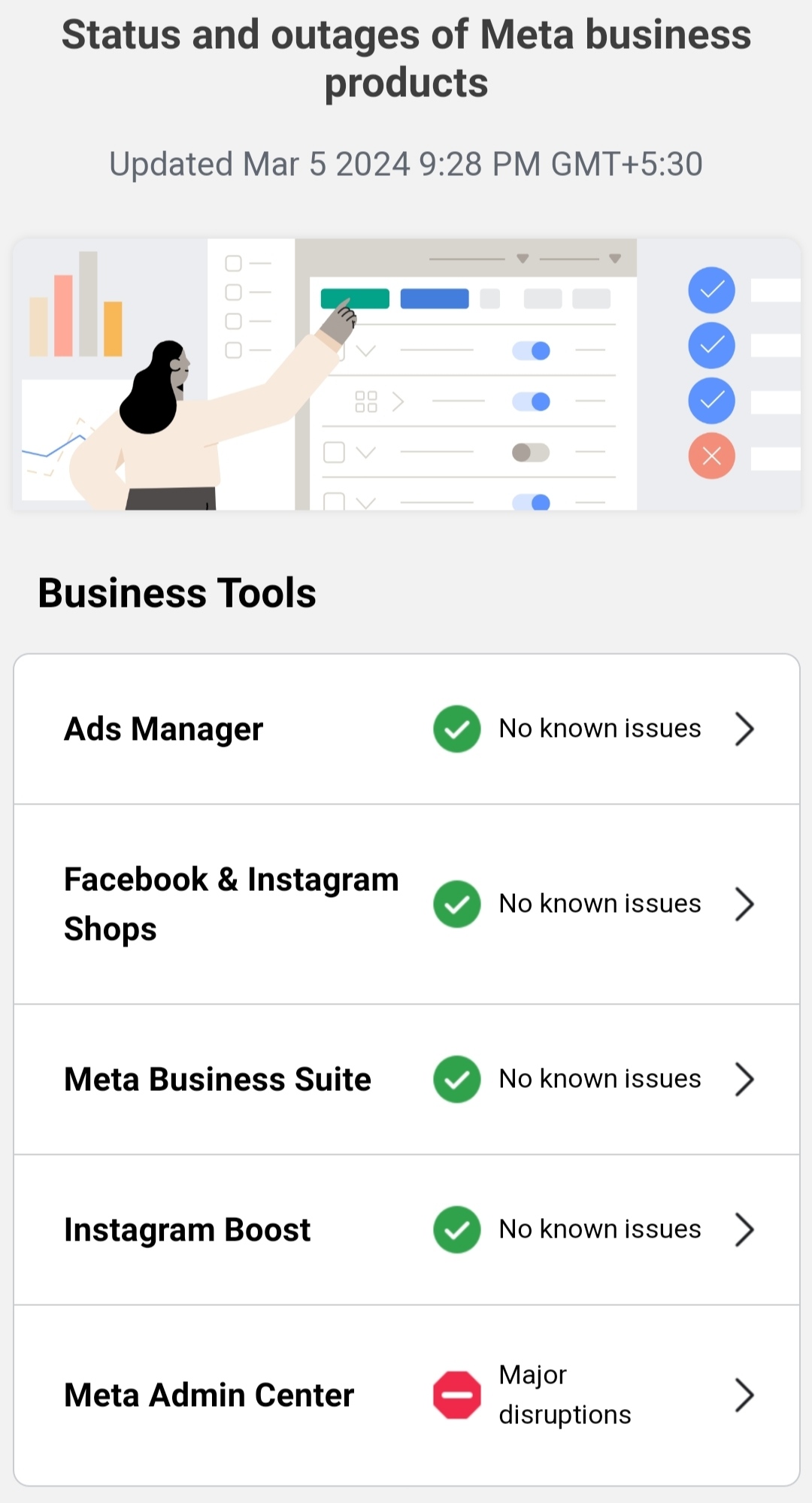View Facebook & Instagram Shops status
812x1503 pixels.
[x=406, y=904]
